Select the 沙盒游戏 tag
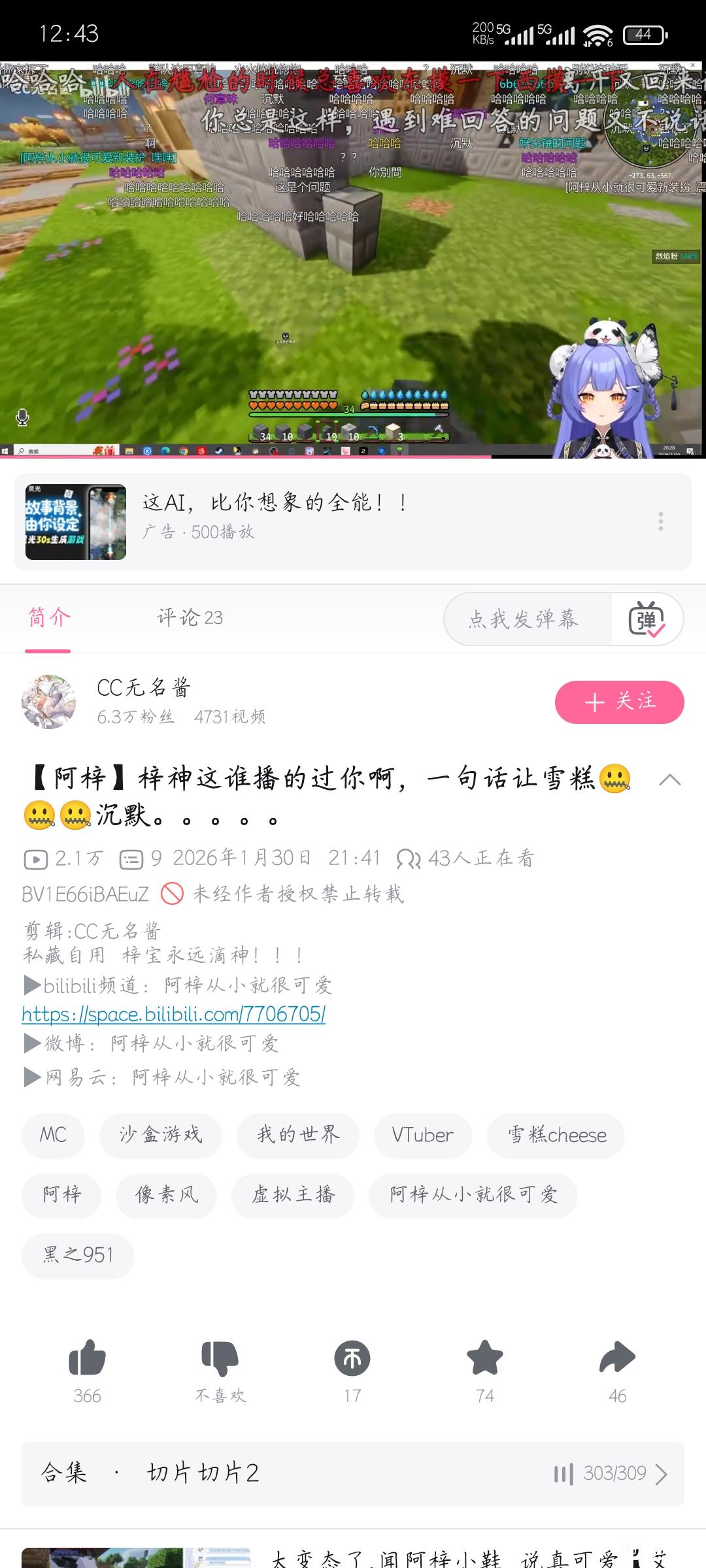706x1568 pixels. (161, 1135)
